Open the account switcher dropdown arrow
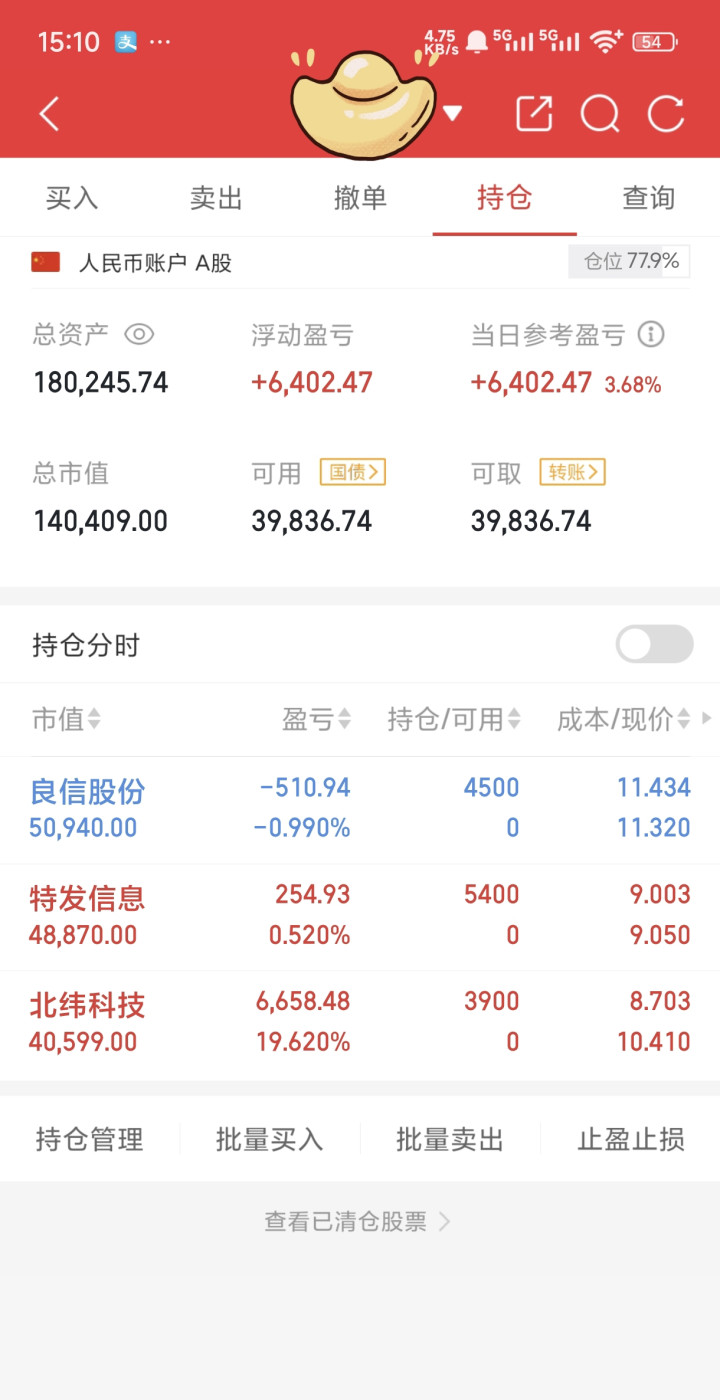The height and width of the screenshot is (1400, 720). click(452, 113)
